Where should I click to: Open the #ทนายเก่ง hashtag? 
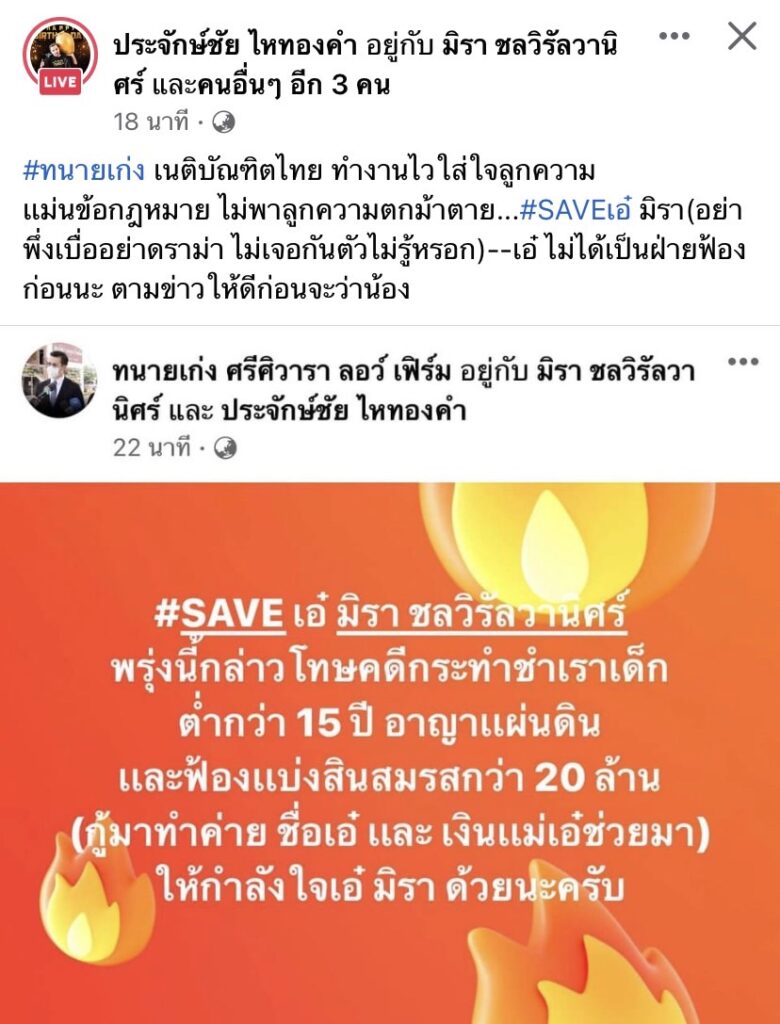click(x=85, y=171)
